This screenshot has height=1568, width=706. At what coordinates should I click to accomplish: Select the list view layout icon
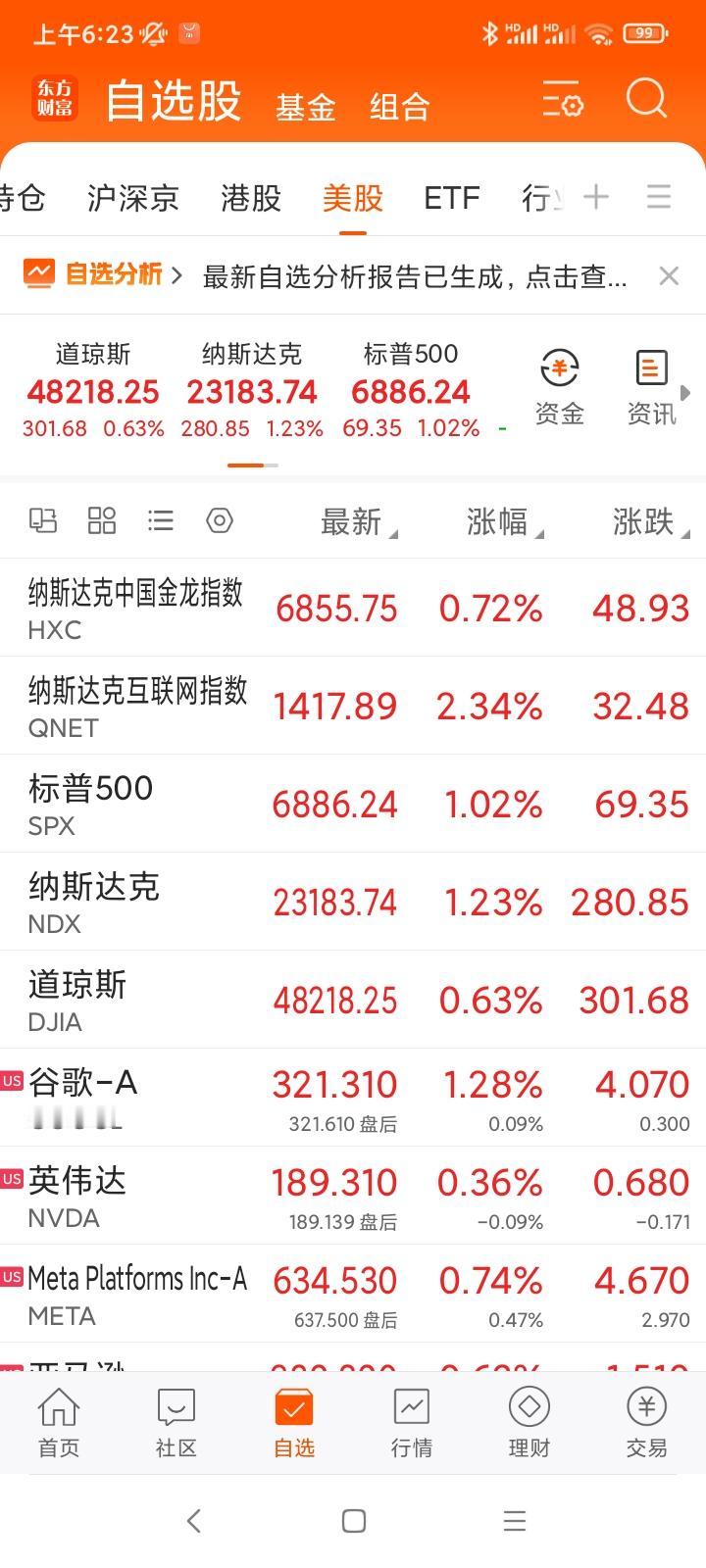point(160,519)
